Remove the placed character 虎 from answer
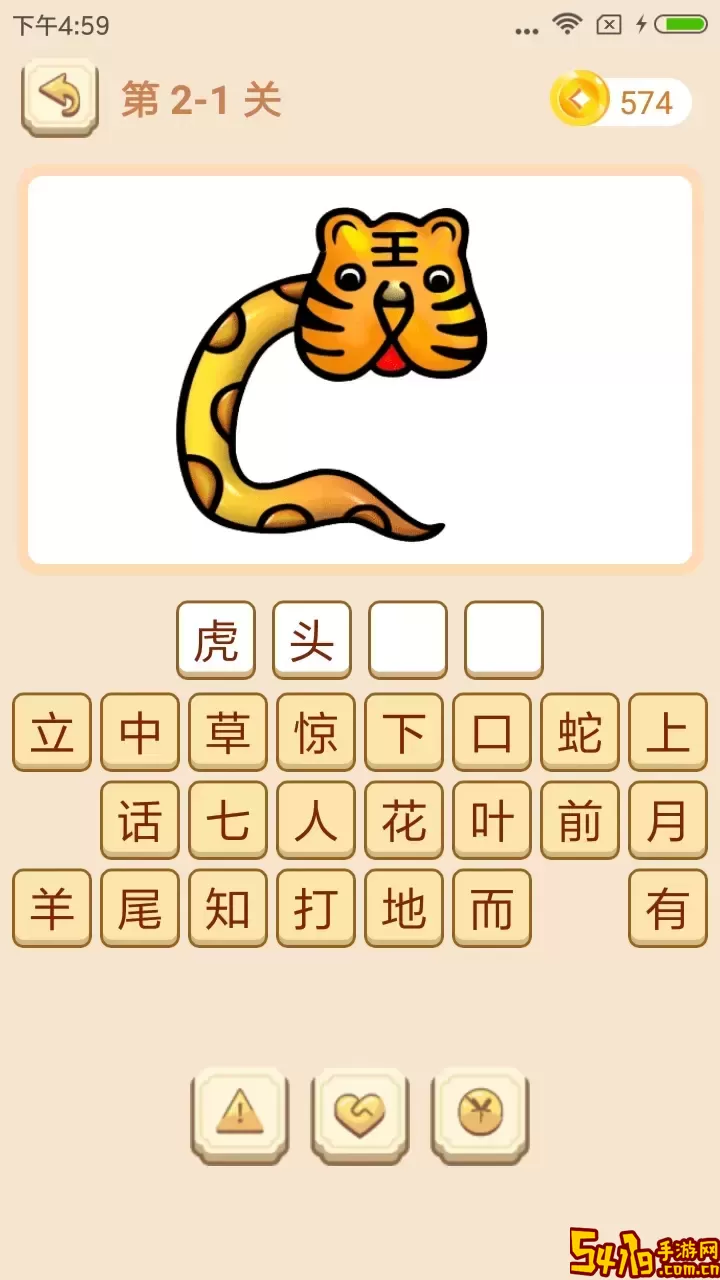Viewport: 720px width, 1280px height. [216, 639]
